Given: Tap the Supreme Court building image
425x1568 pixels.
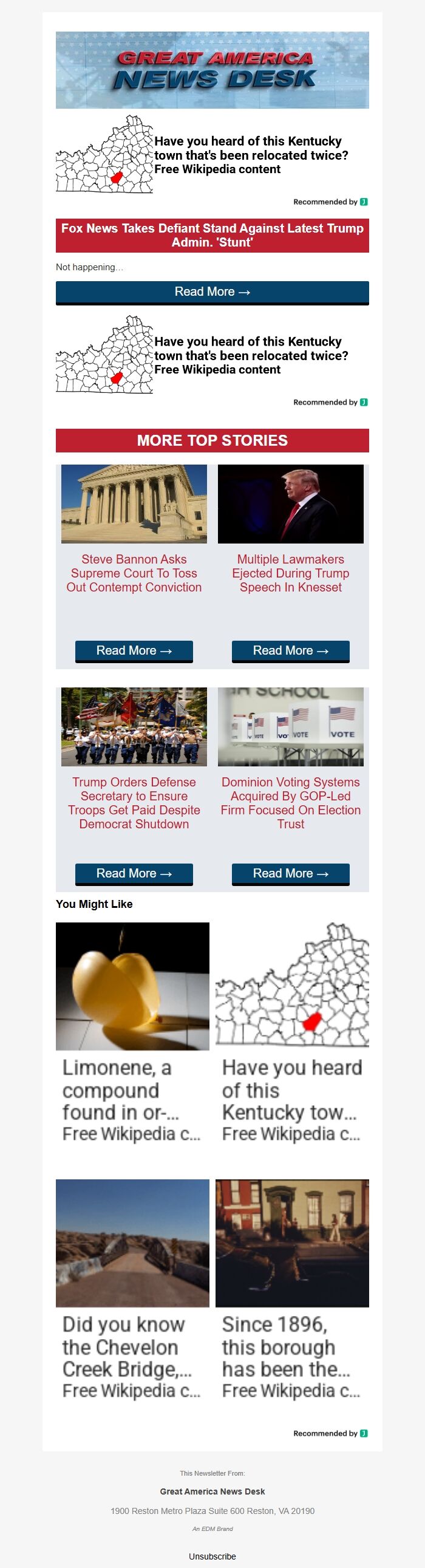Looking at the screenshot, I should (134, 504).
